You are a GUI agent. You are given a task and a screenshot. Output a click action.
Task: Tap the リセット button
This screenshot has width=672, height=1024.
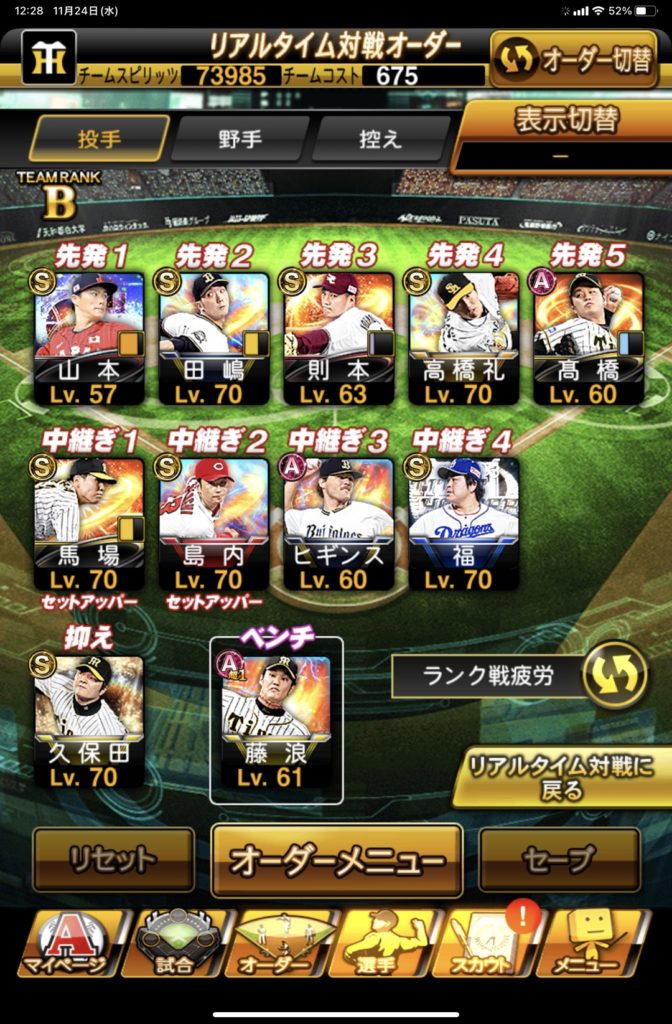pyautogui.click(x=113, y=859)
